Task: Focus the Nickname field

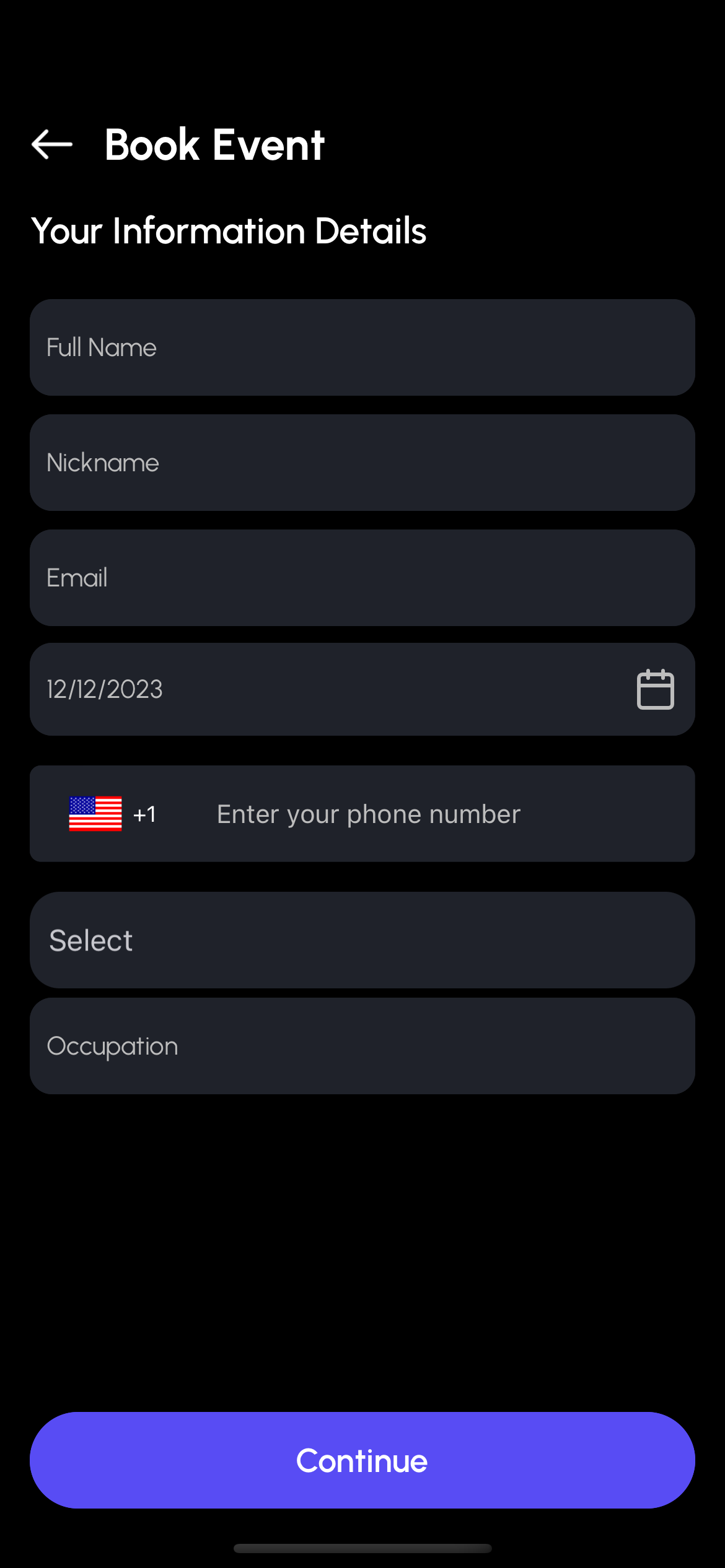Action: click(x=362, y=463)
